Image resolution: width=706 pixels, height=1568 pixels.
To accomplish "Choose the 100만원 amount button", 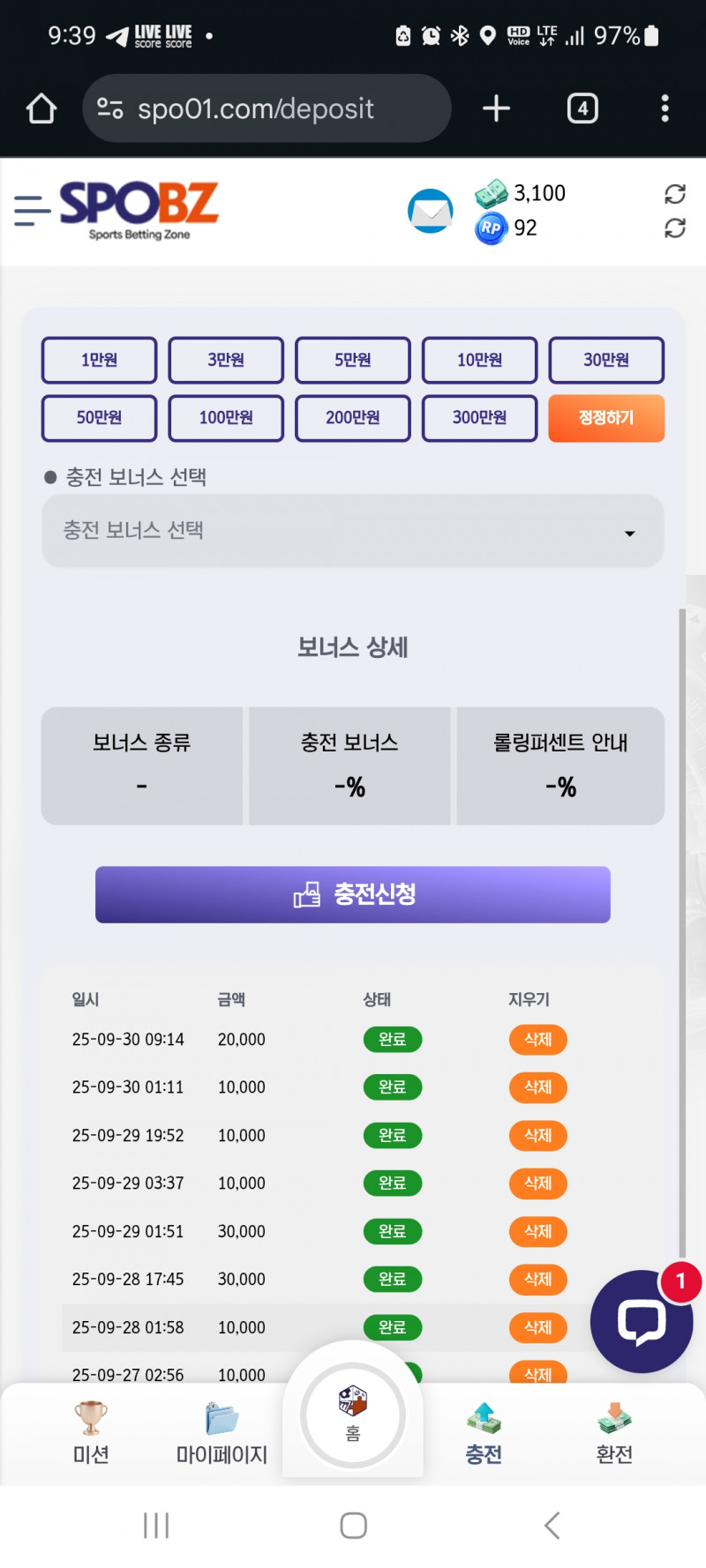I will (x=226, y=418).
